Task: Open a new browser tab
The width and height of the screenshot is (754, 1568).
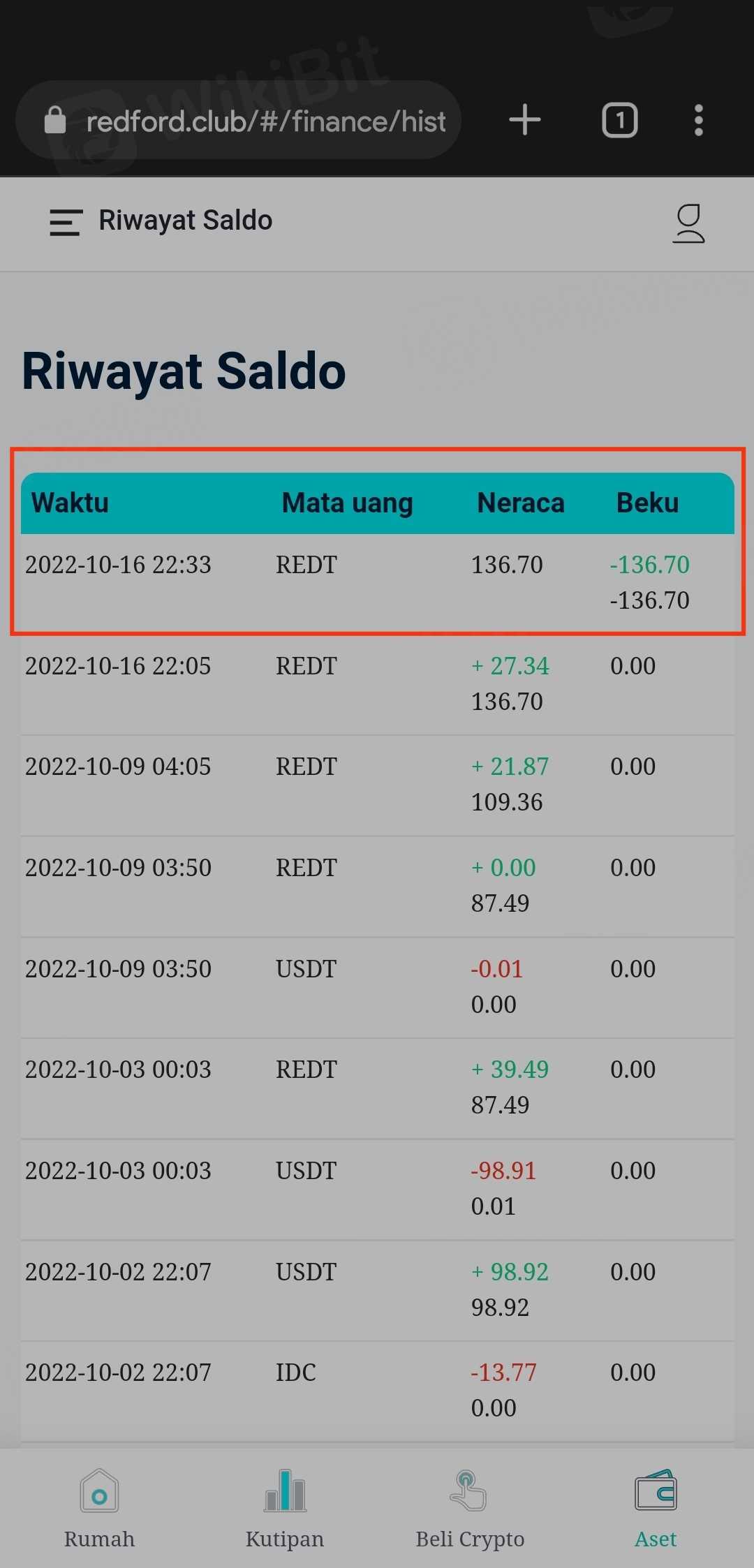Action: tap(525, 120)
